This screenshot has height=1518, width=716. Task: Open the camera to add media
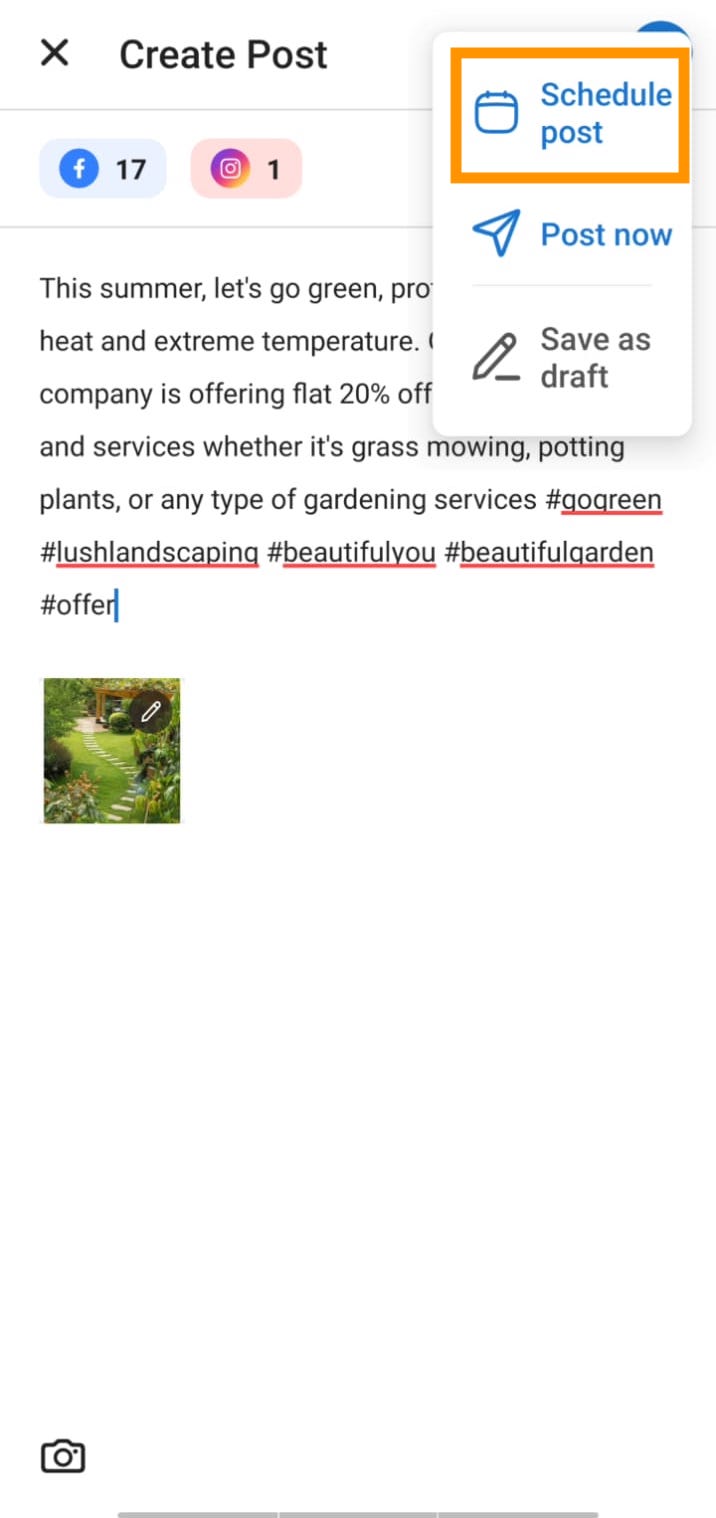tap(62, 1455)
